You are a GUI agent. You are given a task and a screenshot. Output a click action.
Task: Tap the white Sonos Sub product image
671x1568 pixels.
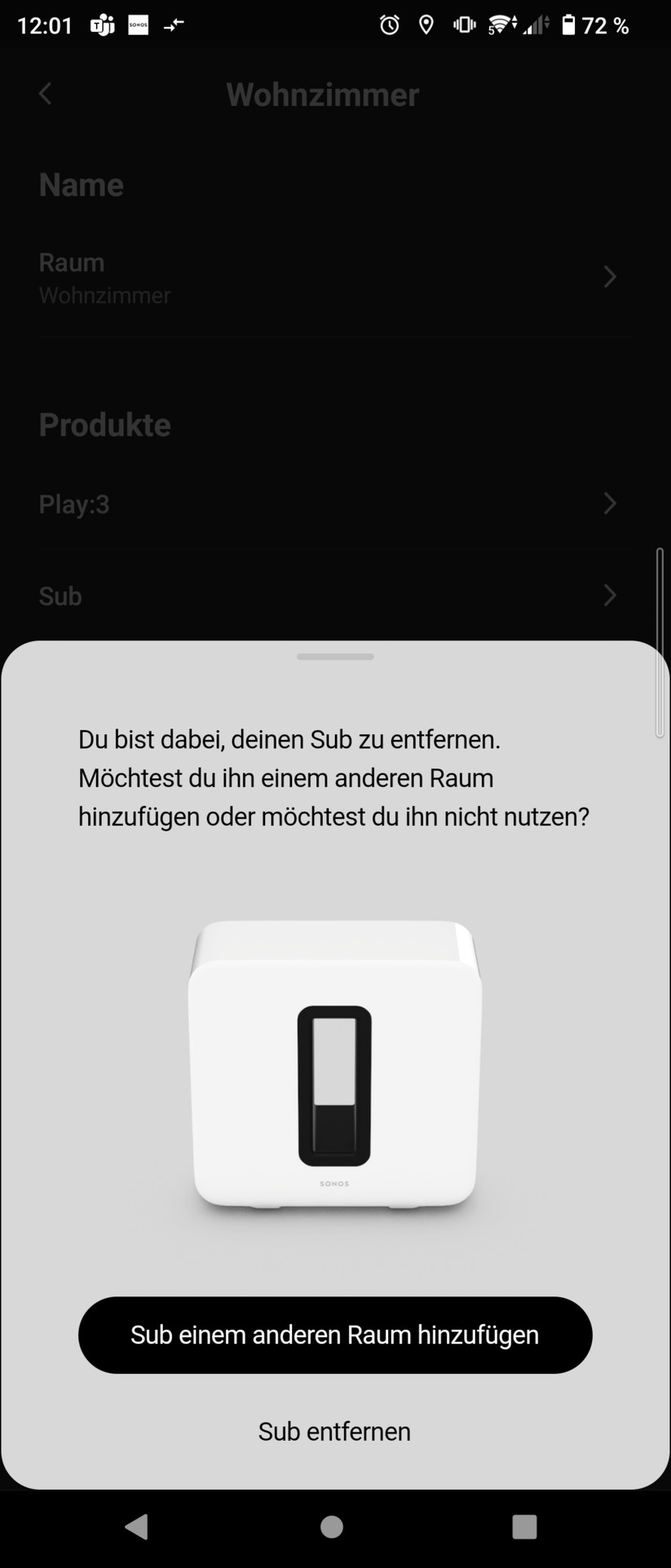point(335,1069)
